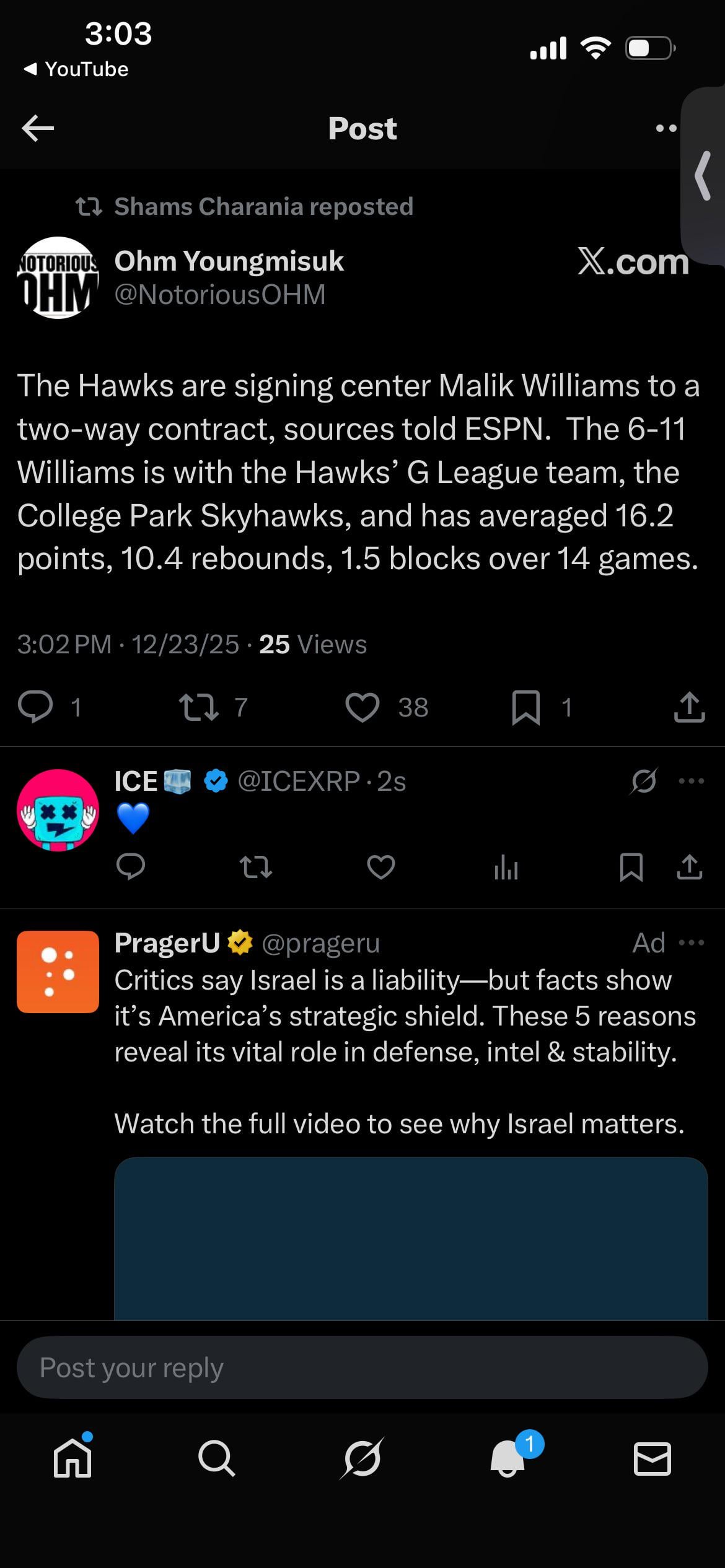Open the Grok tab
Image resolution: width=725 pixels, height=1568 pixels.
[x=362, y=1458]
